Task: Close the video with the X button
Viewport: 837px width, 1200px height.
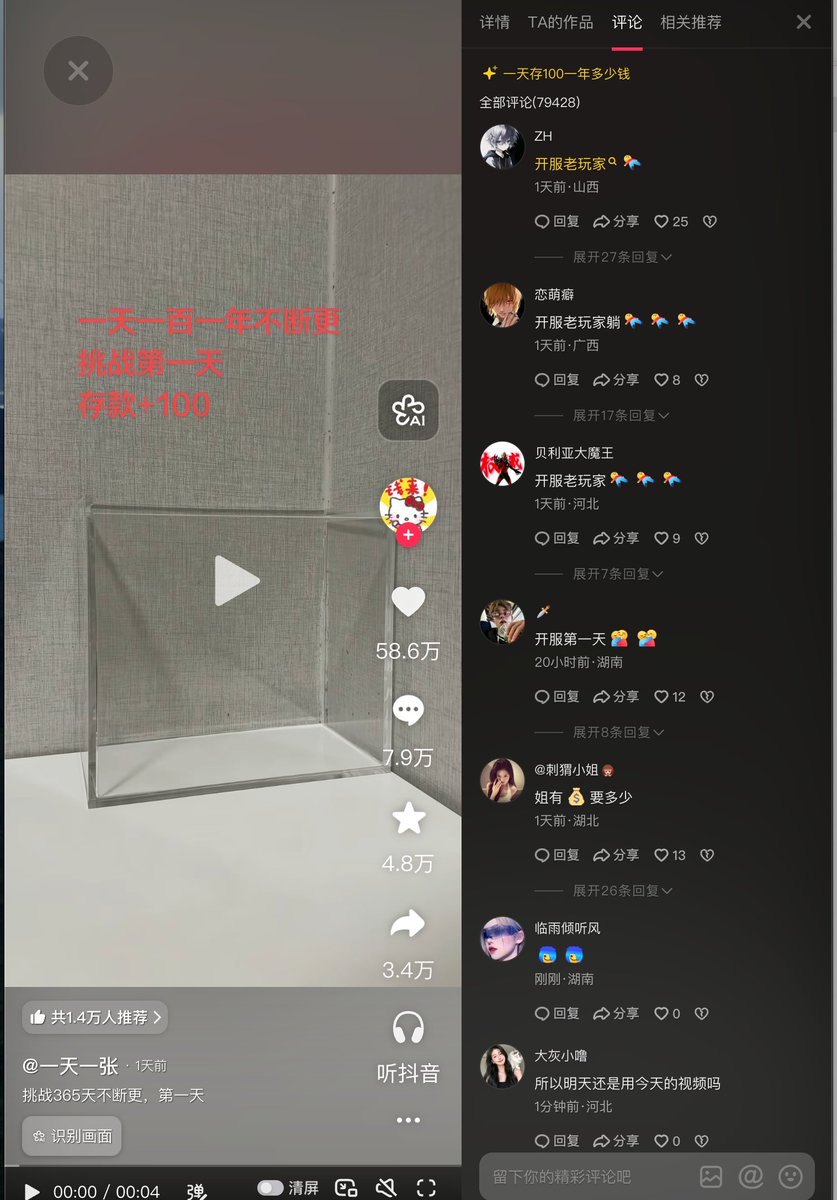Action: [x=78, y=71]
